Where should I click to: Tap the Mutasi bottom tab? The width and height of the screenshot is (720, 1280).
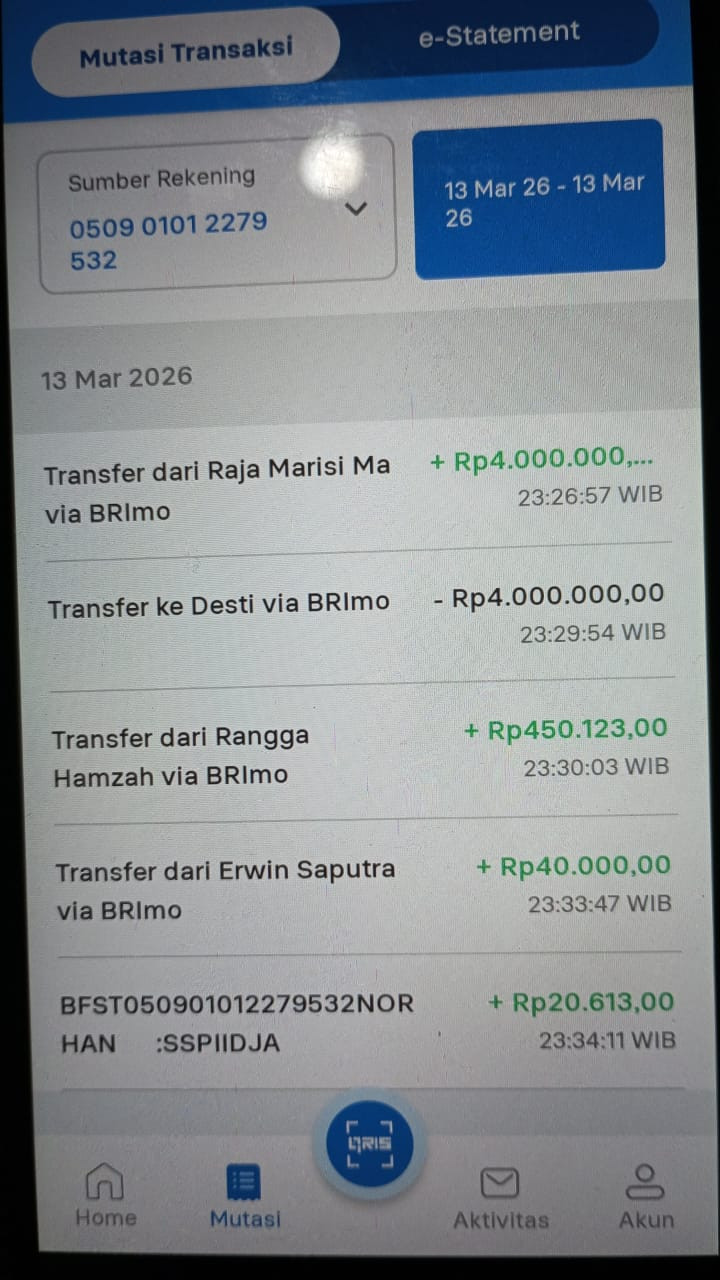pyautogui.click(x=245, y=1197)
